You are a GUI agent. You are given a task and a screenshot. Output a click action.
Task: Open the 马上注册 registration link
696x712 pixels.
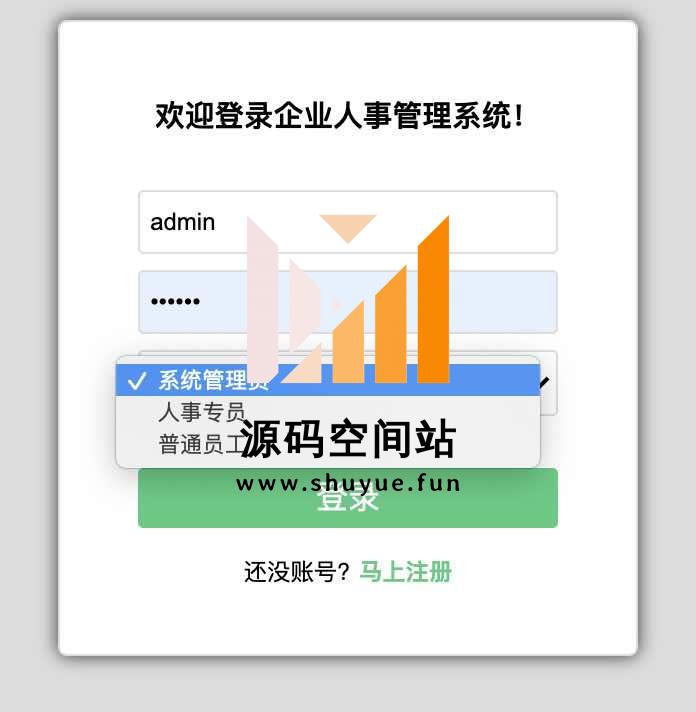(x=406, y=572)
